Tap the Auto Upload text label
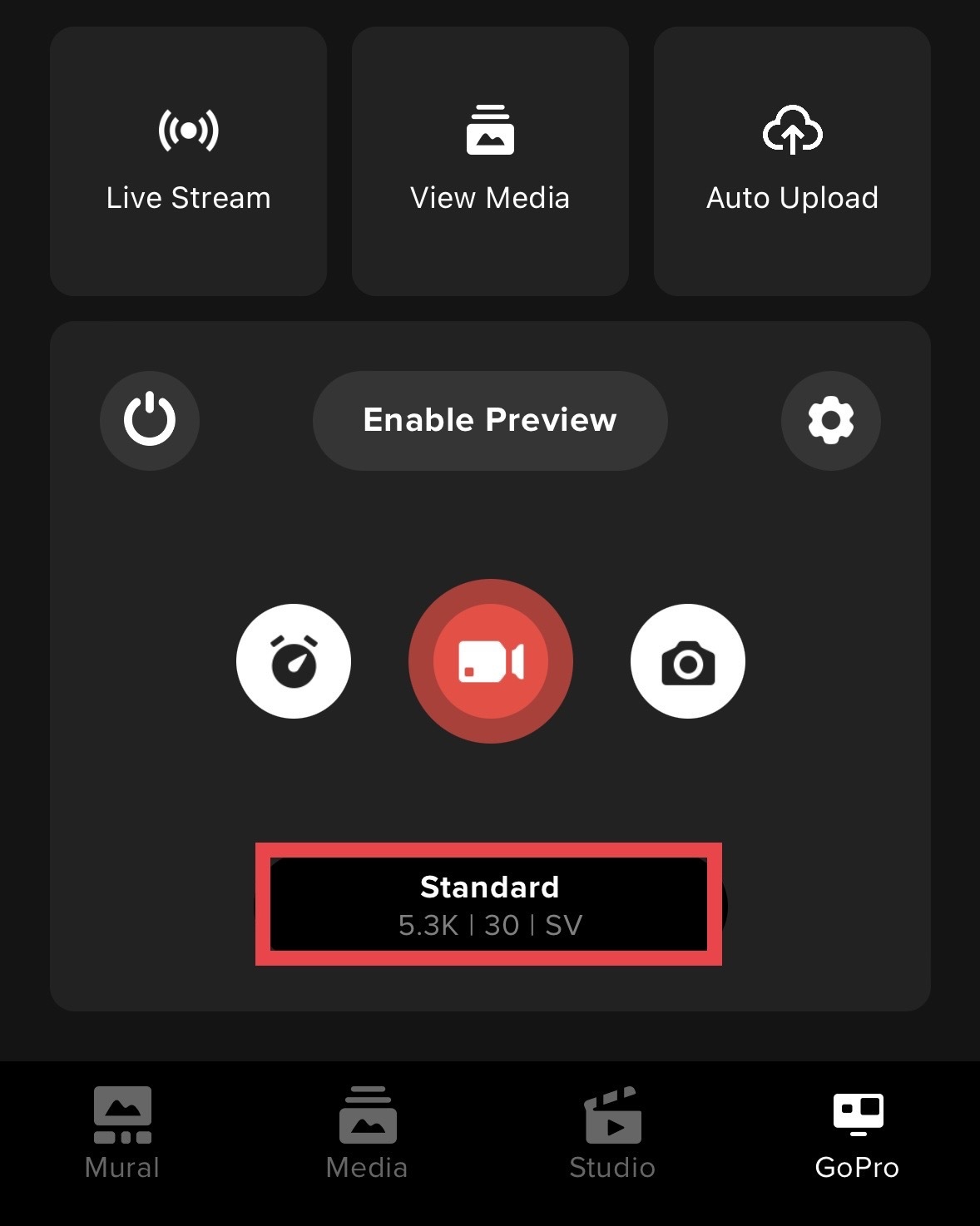The height and width of the screenshot is (1226, 980). coord(792,198)
